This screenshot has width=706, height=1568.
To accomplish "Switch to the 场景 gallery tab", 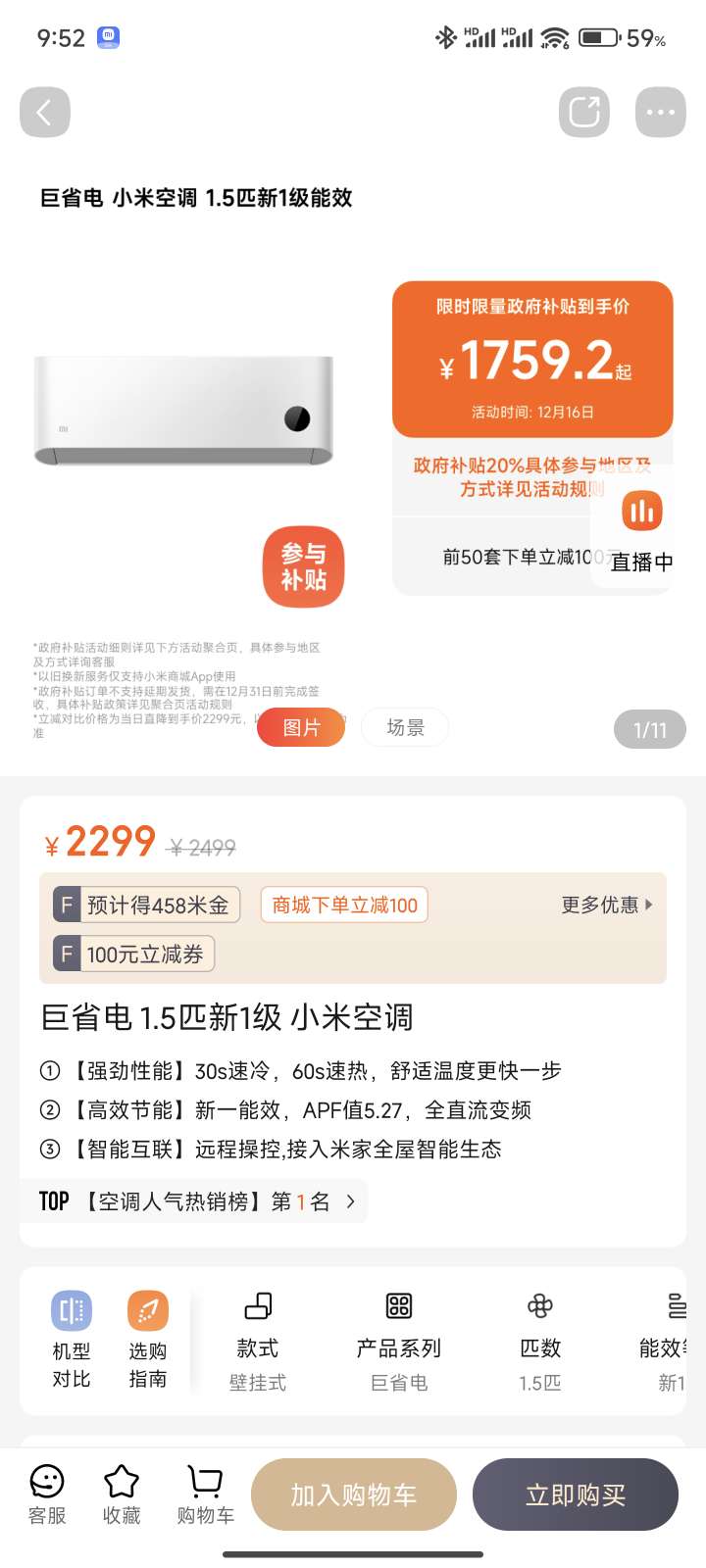I will click(405, 727).
